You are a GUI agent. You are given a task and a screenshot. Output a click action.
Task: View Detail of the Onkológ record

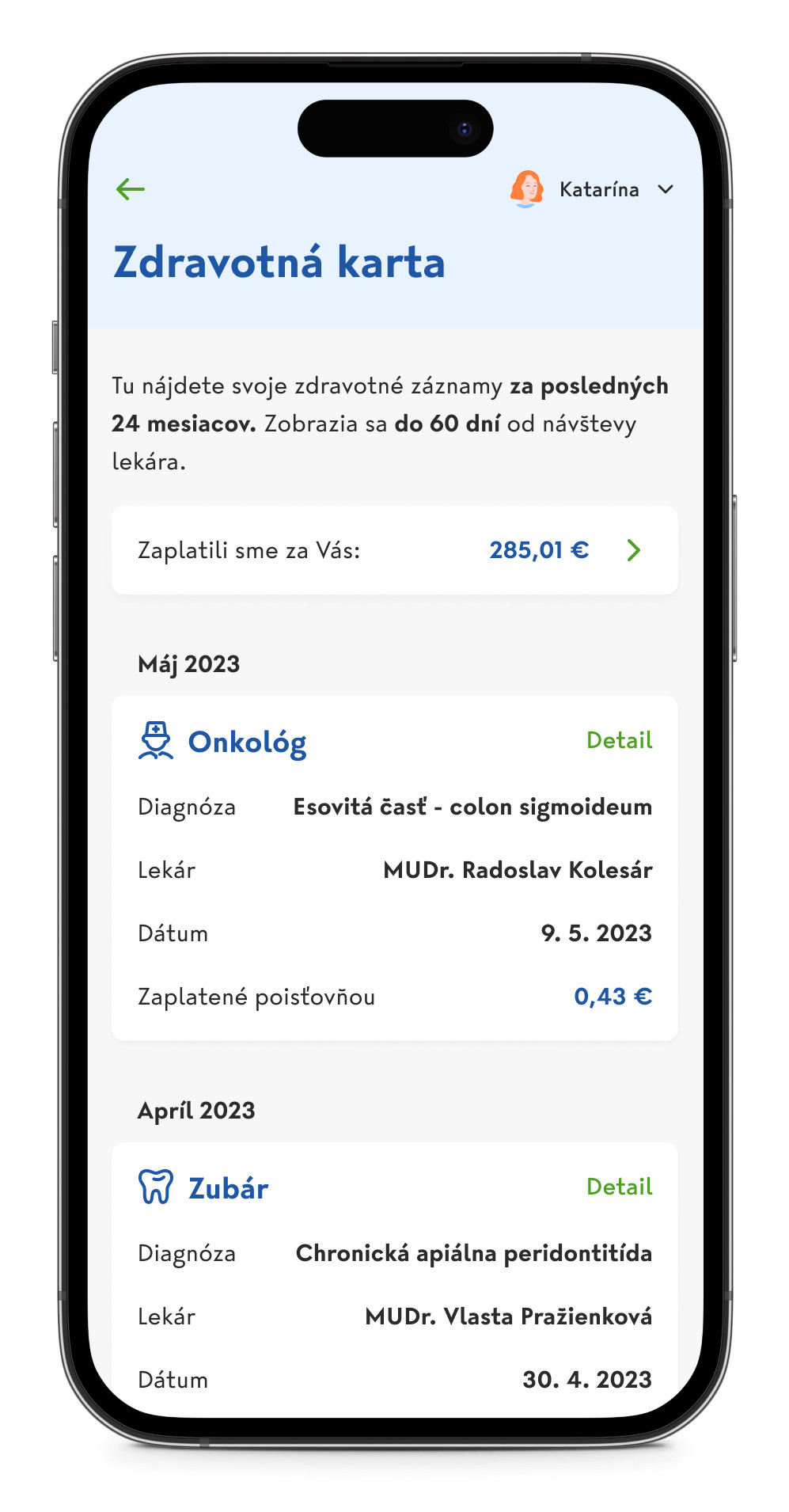[x=619, y=740]
